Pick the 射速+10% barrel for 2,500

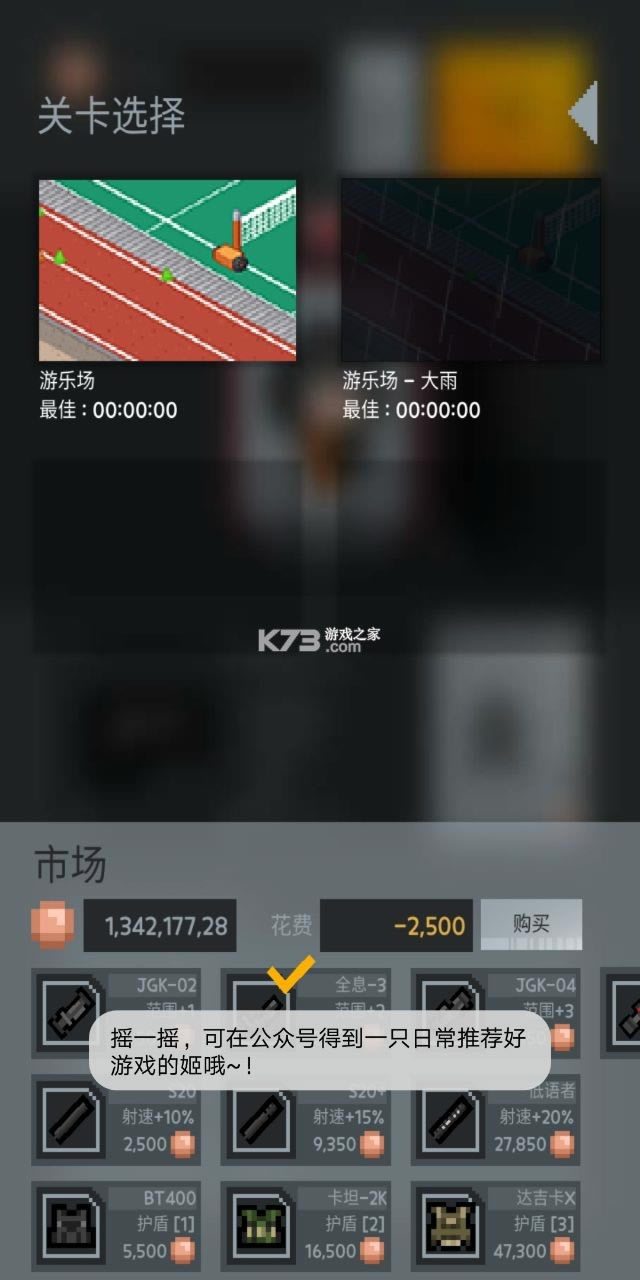pos(116,1118)
